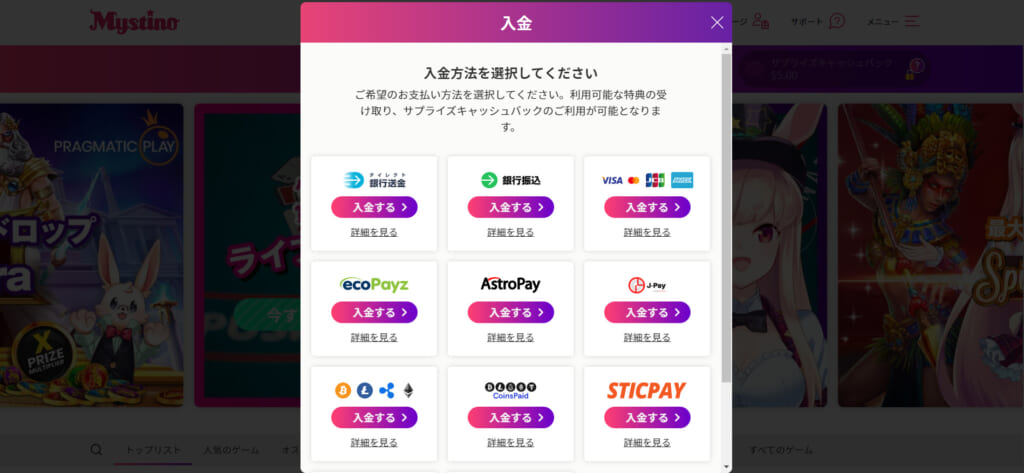Tap 入金する under J-Pay

647,313
